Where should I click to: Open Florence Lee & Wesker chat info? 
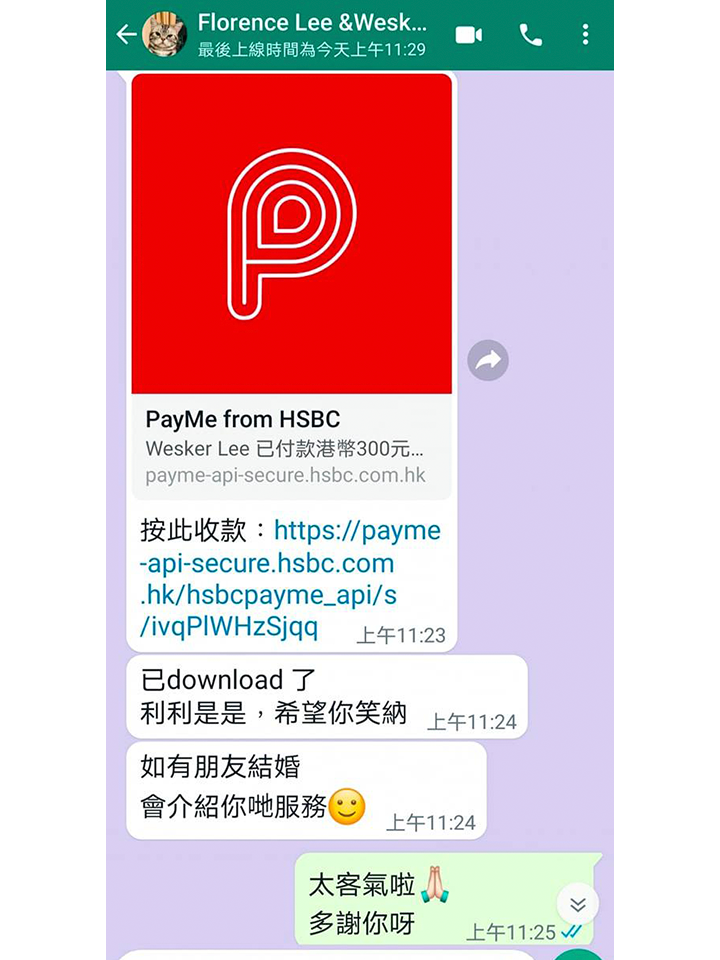click(x=312, y=34)
